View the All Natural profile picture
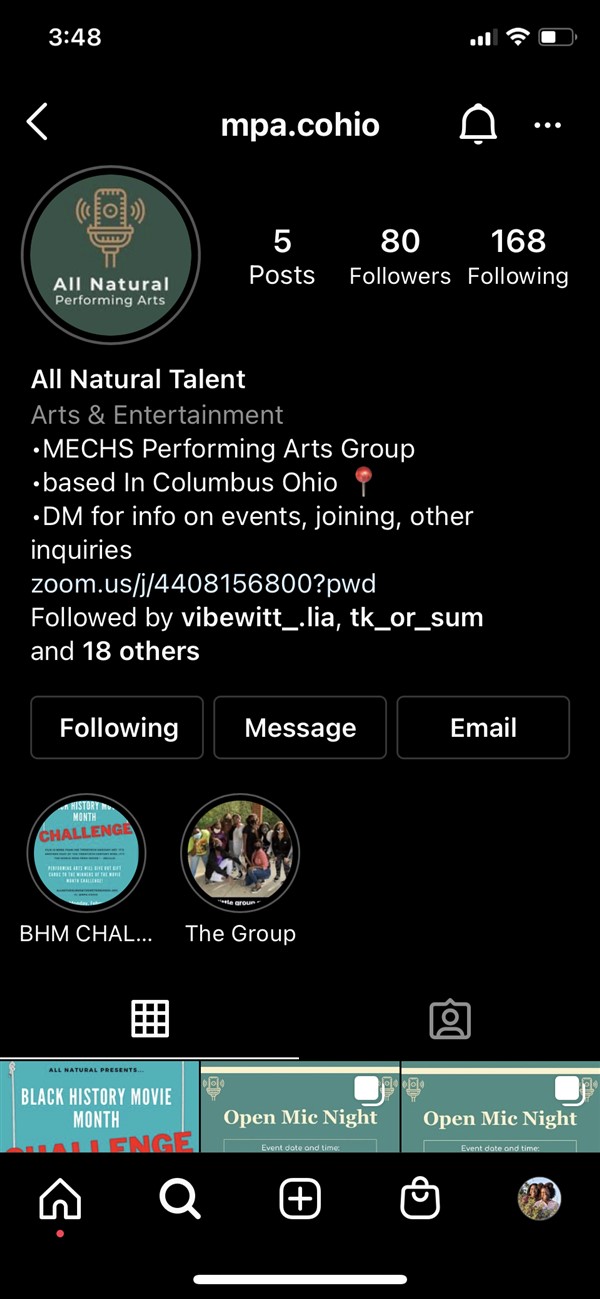The height and width of the screenshot is (1299, 600). click(110, 255)
